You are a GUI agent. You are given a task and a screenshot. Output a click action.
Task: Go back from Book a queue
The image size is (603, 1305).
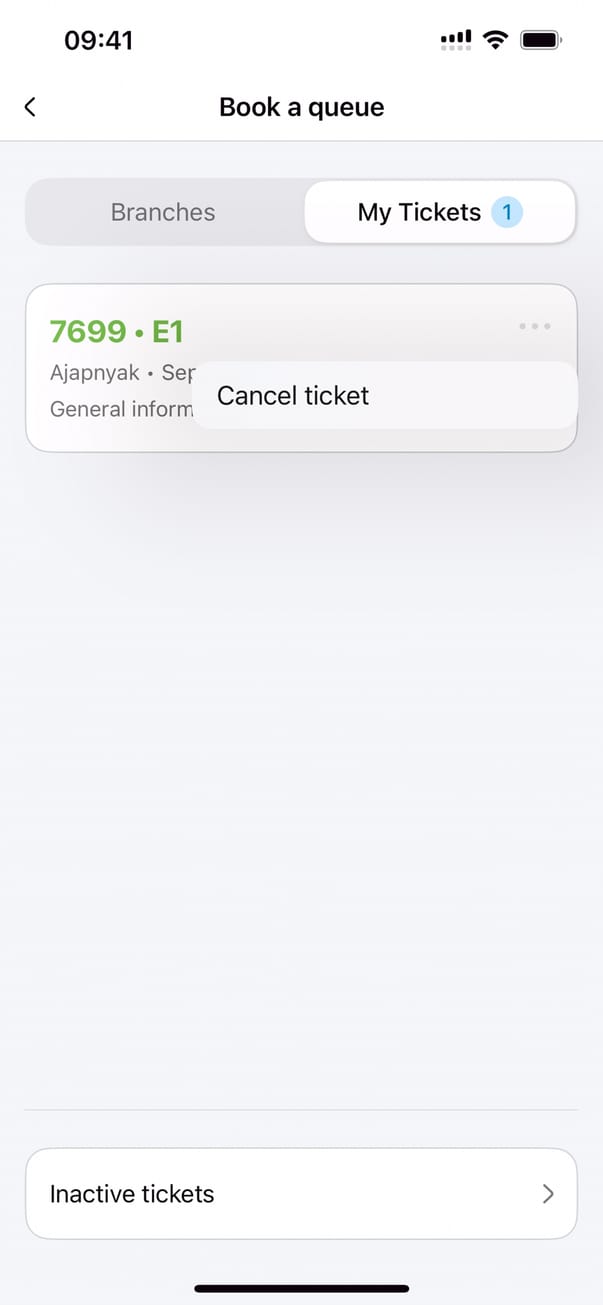[30, 107]
